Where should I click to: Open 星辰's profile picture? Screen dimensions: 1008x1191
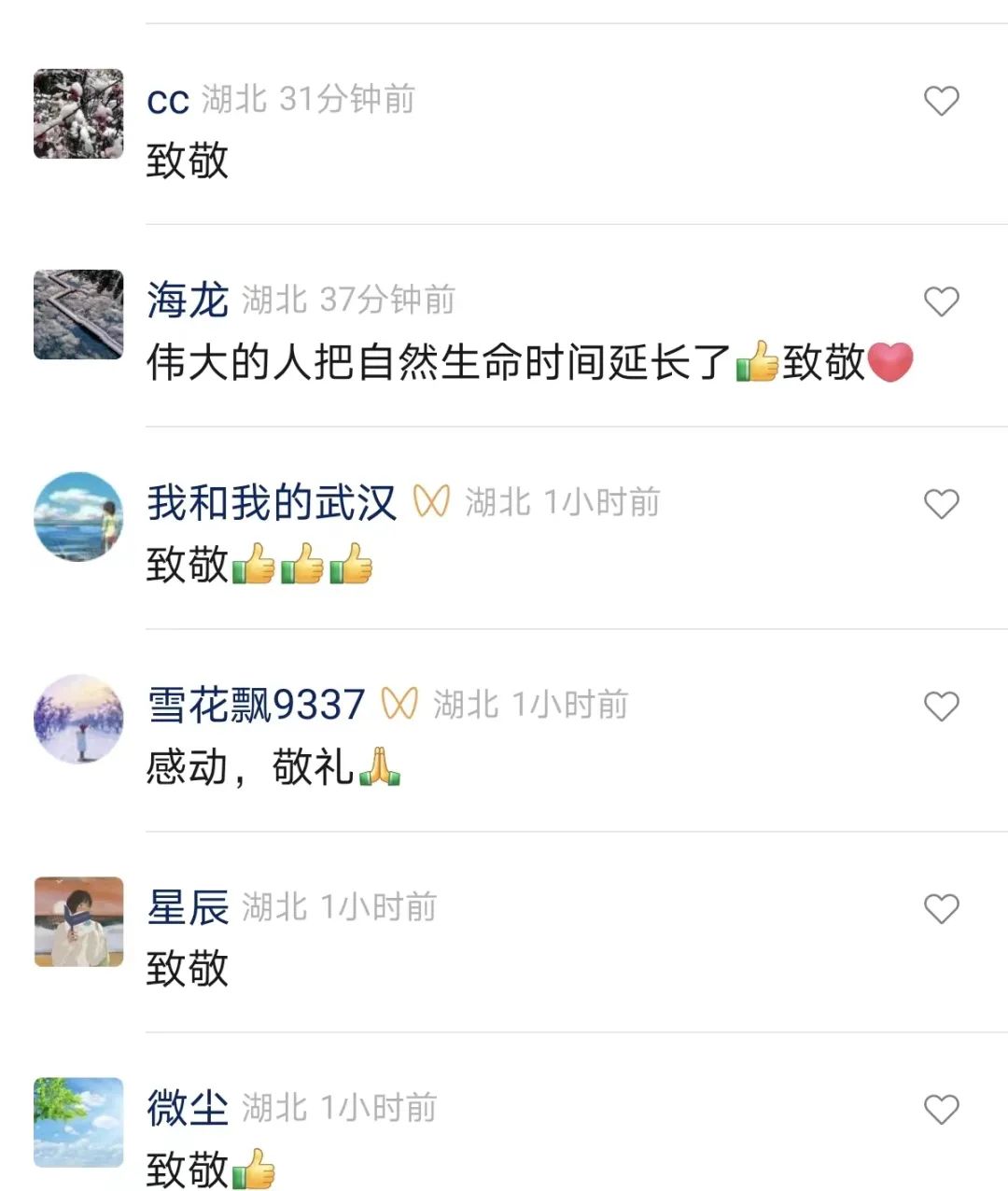pos(78,921)
